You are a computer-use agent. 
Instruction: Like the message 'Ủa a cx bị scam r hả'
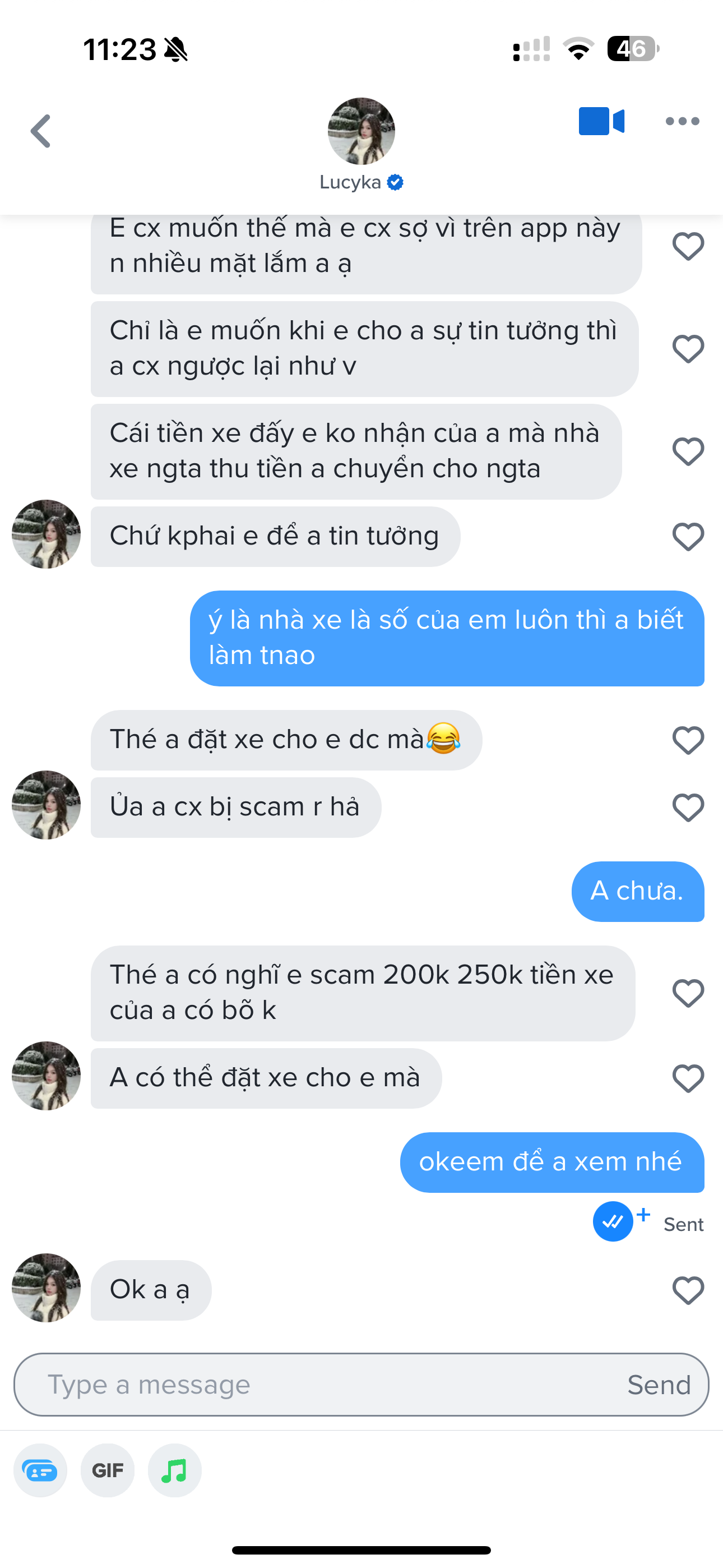coord(688,808)
